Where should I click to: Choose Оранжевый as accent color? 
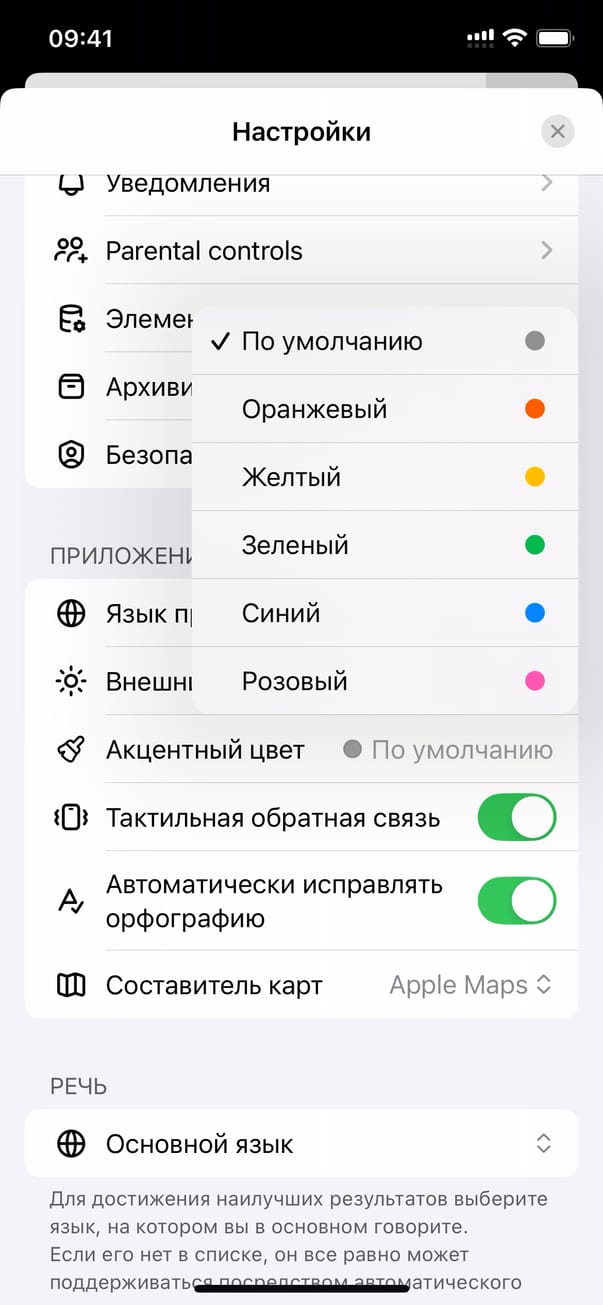coord(384,409)
